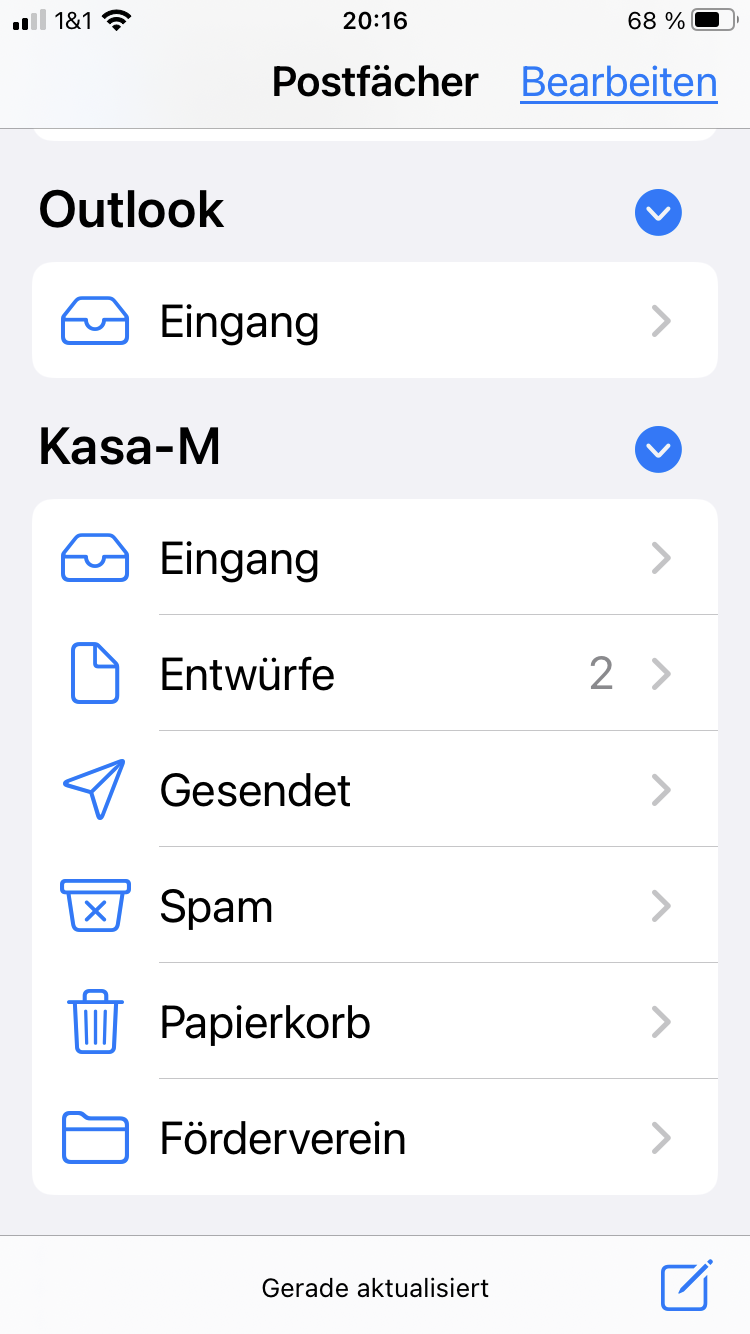
Task: Tap Bearbeiten to edit the mailboxes
Action: tap(619, 82)
